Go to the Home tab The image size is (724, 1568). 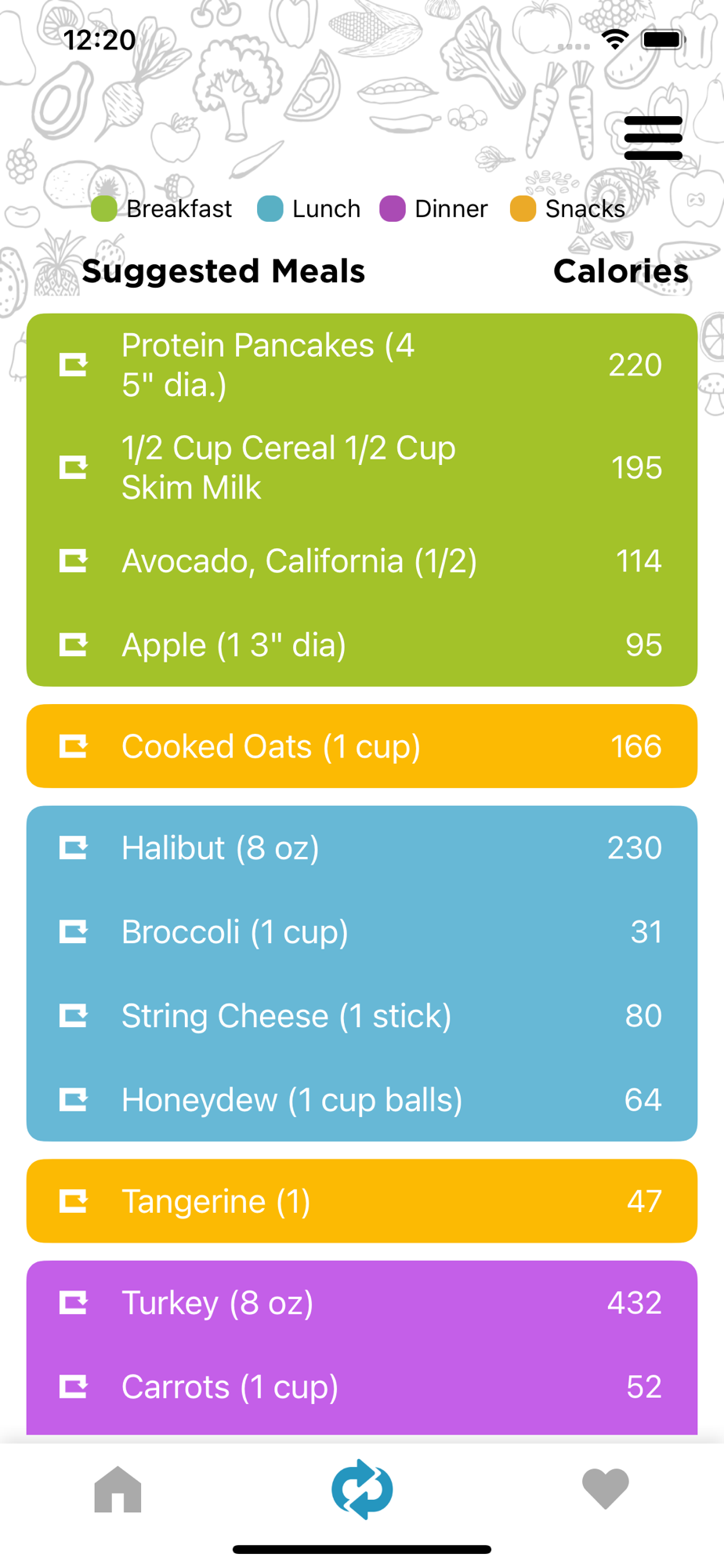[x=118, y=1489]
